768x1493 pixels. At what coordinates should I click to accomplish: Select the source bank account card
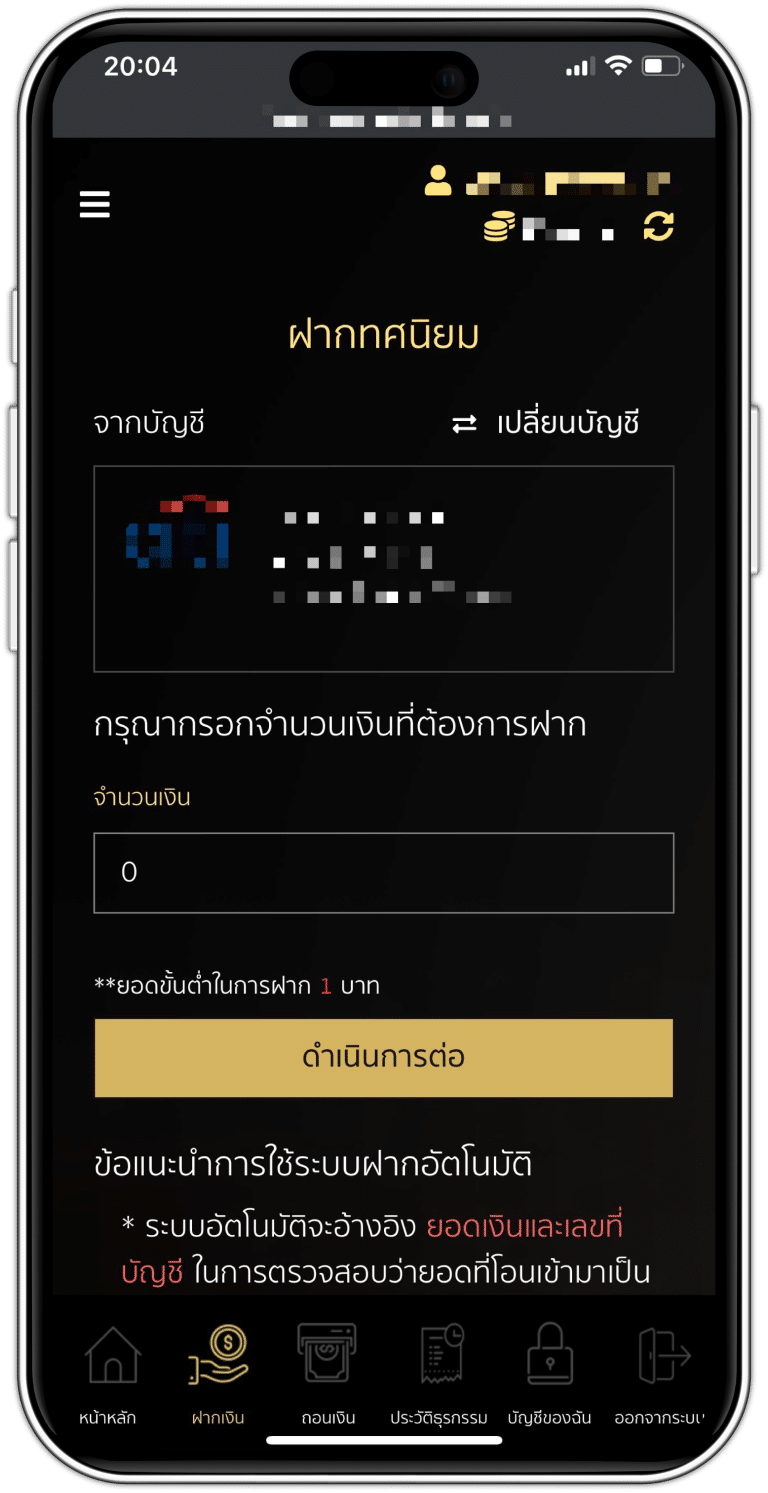point(383,568)
